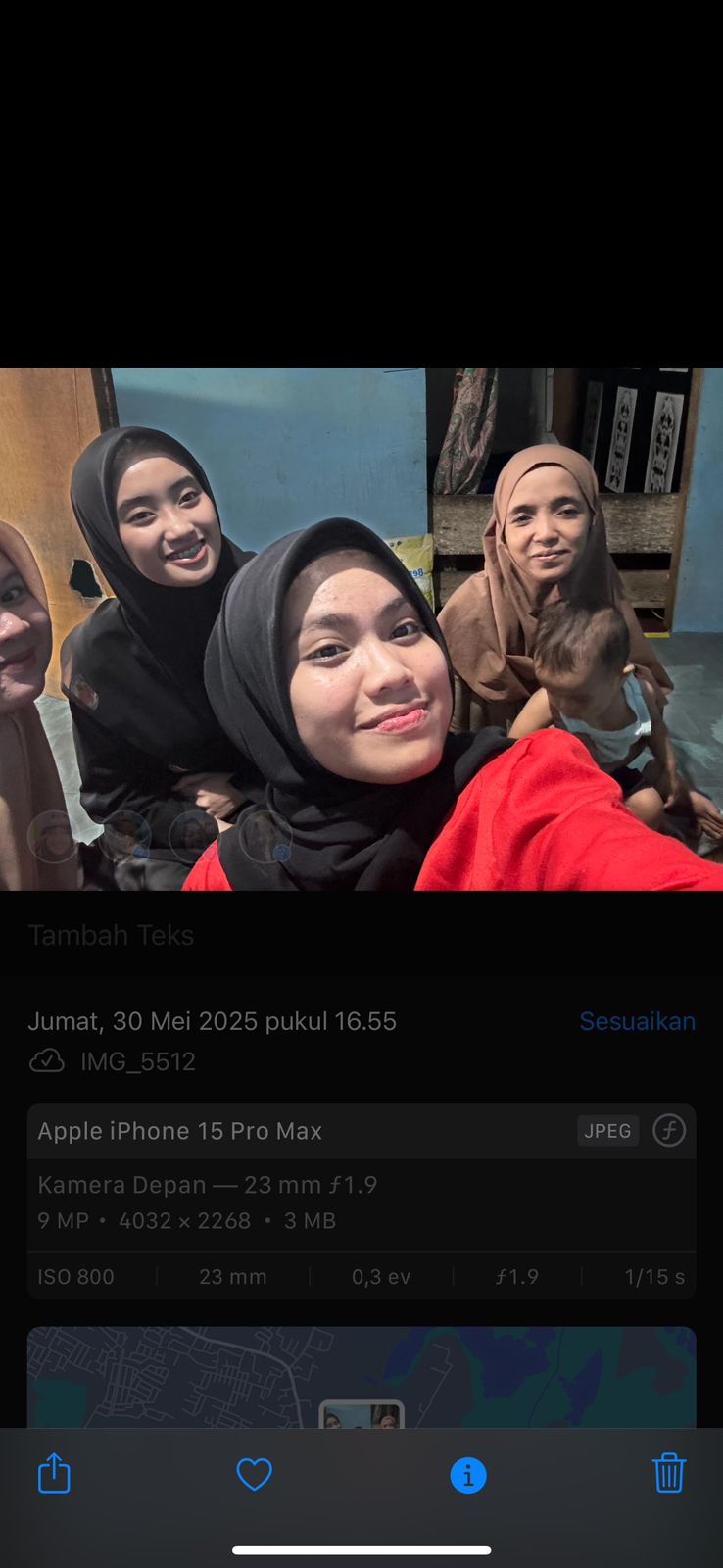Tap the IMG_5512 filename

[138, 1061]
